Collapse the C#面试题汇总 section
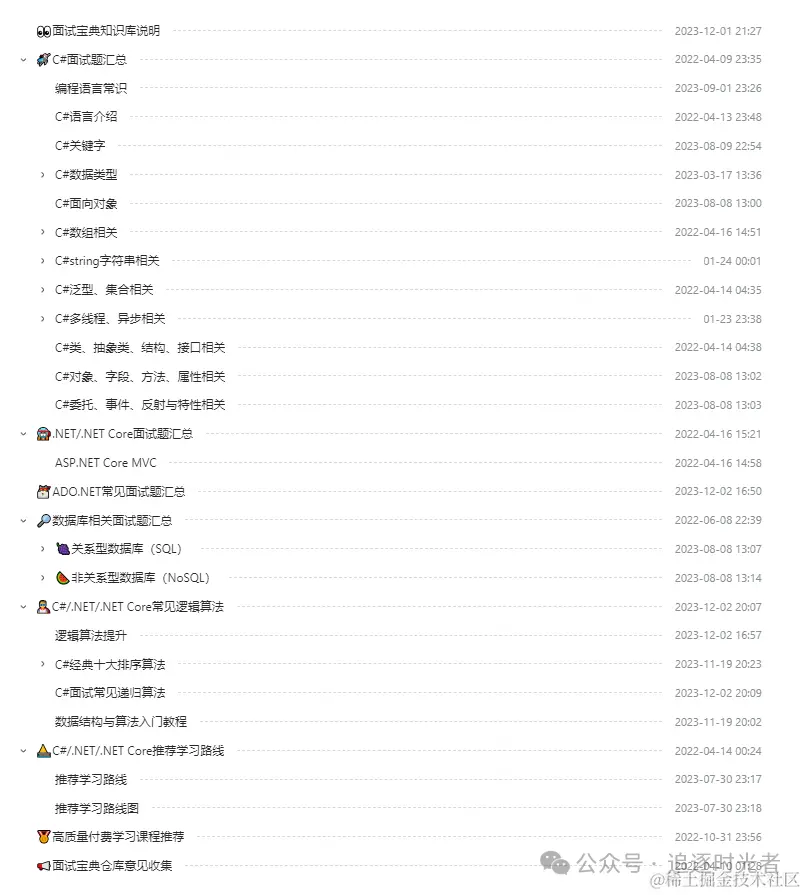Image resolution: width=806 pixels, height=895 pixels. [x=23, y=60]
